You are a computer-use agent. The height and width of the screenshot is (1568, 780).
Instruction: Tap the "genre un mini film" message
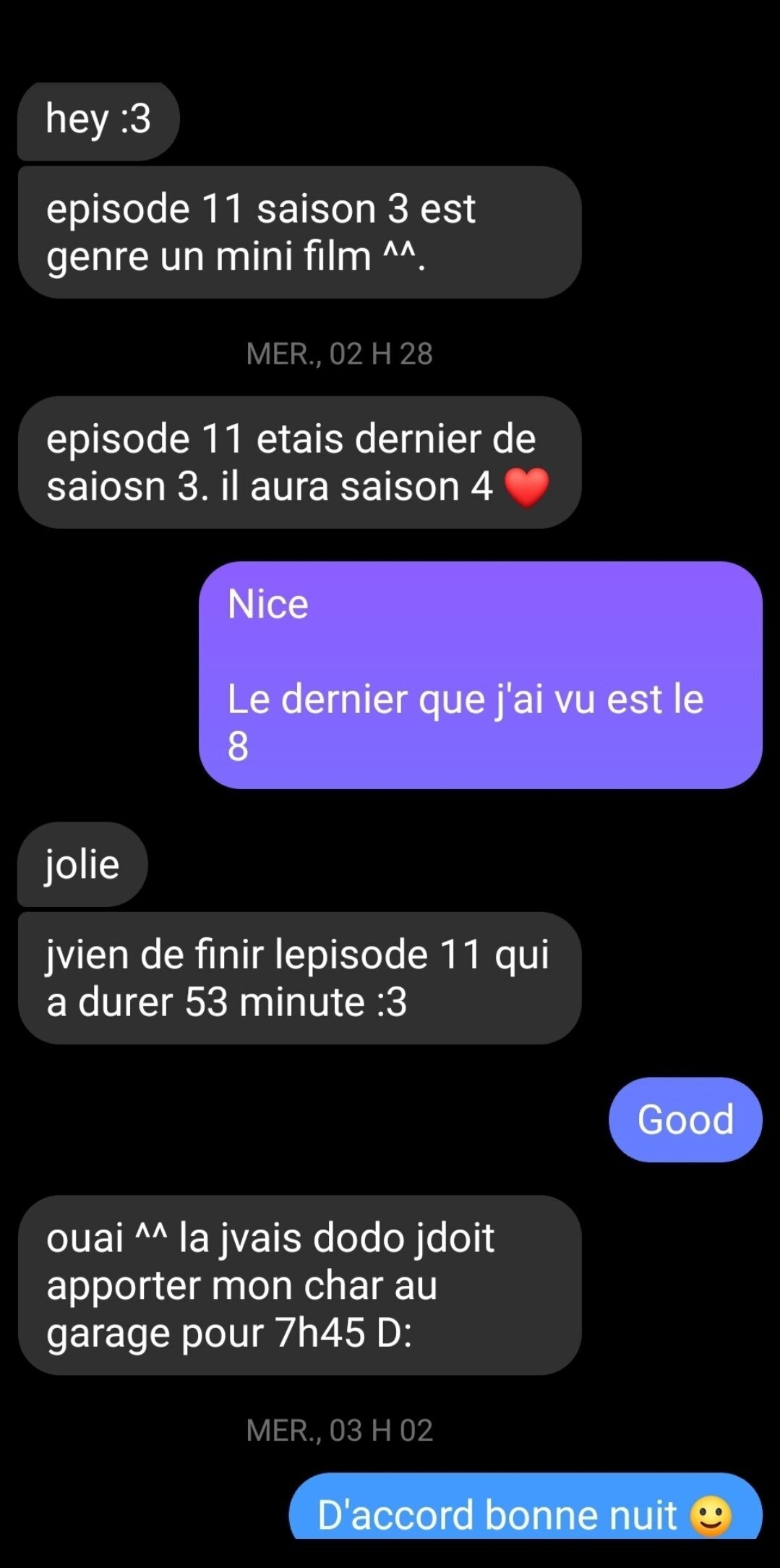pos(299,232)
